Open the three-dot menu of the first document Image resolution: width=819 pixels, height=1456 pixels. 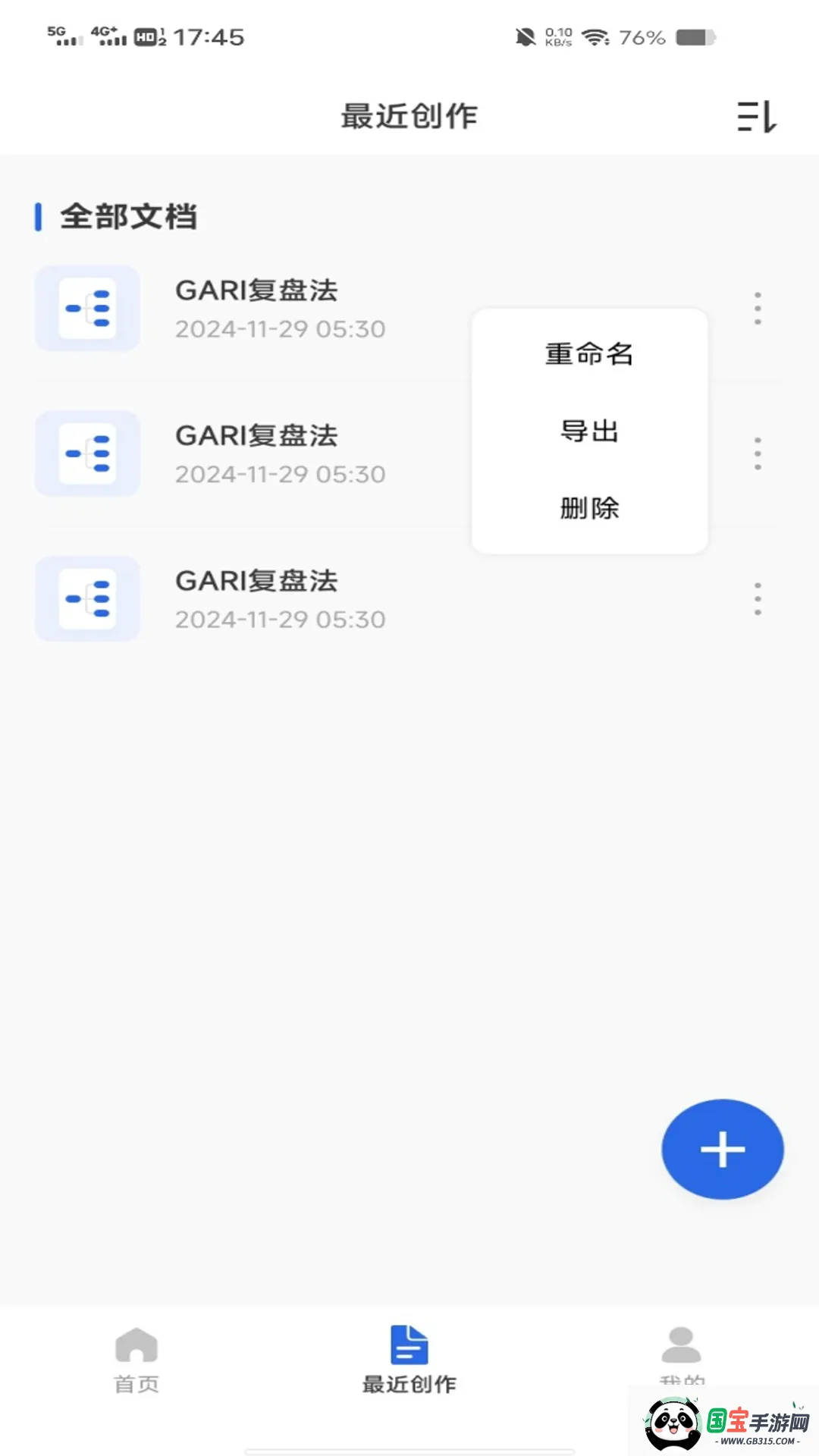[x=758, y=309]
